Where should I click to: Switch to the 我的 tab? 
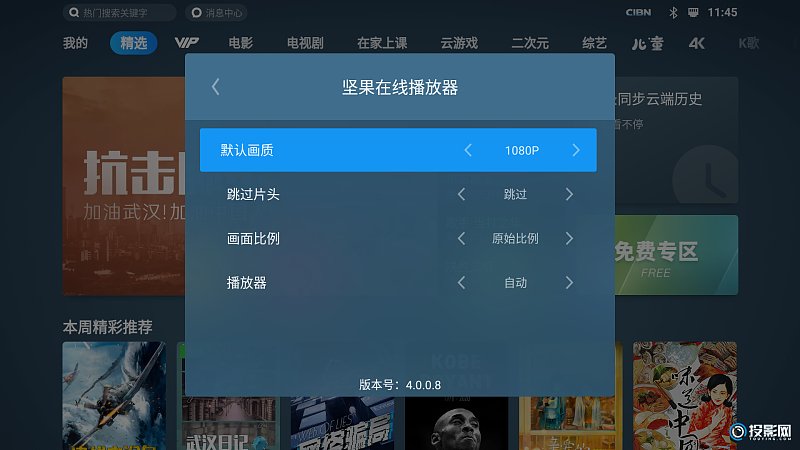[x=75, y=43]
